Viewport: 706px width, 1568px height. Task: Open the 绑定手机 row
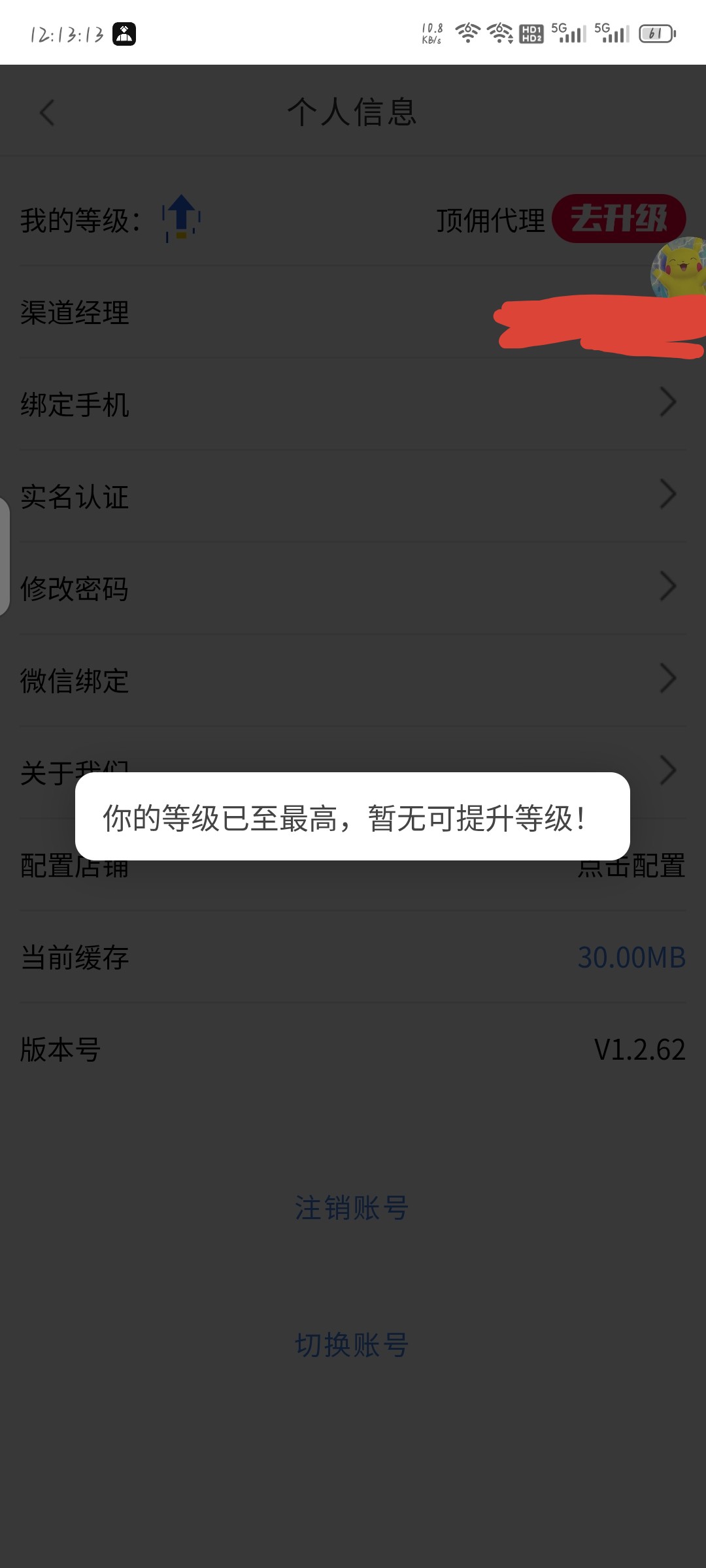[353, 404]
